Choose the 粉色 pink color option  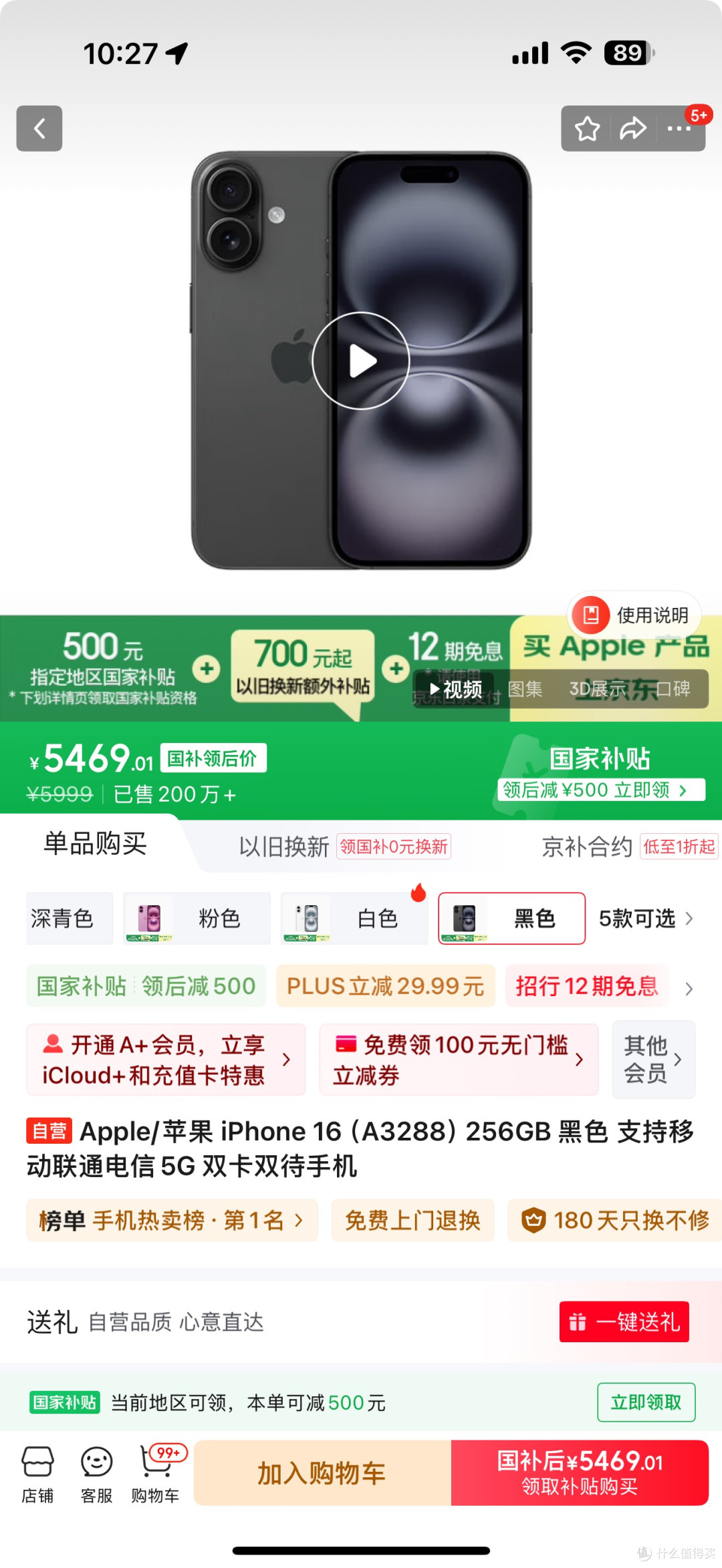(197, 918)
